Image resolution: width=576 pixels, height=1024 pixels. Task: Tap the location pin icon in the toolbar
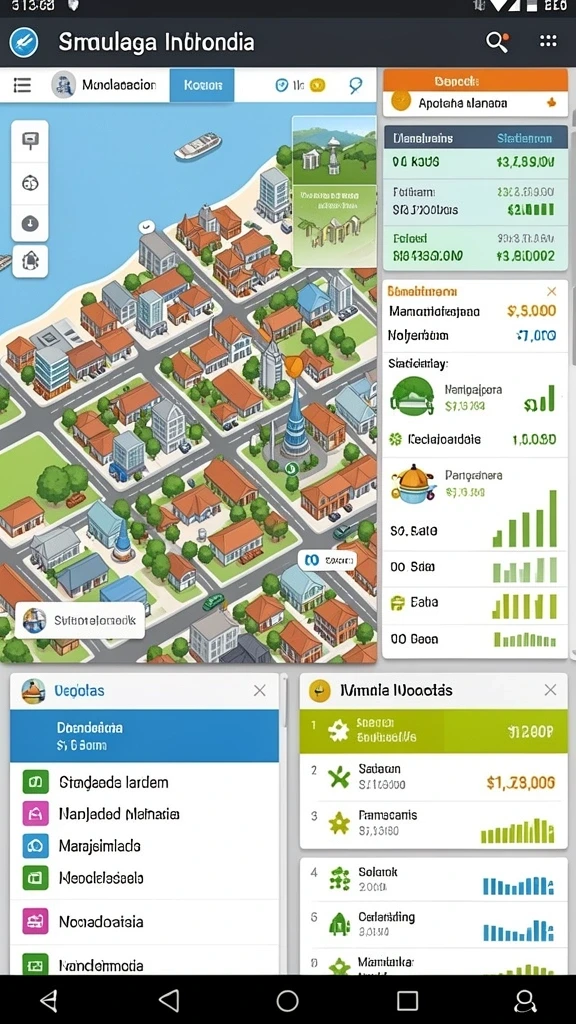356,85
